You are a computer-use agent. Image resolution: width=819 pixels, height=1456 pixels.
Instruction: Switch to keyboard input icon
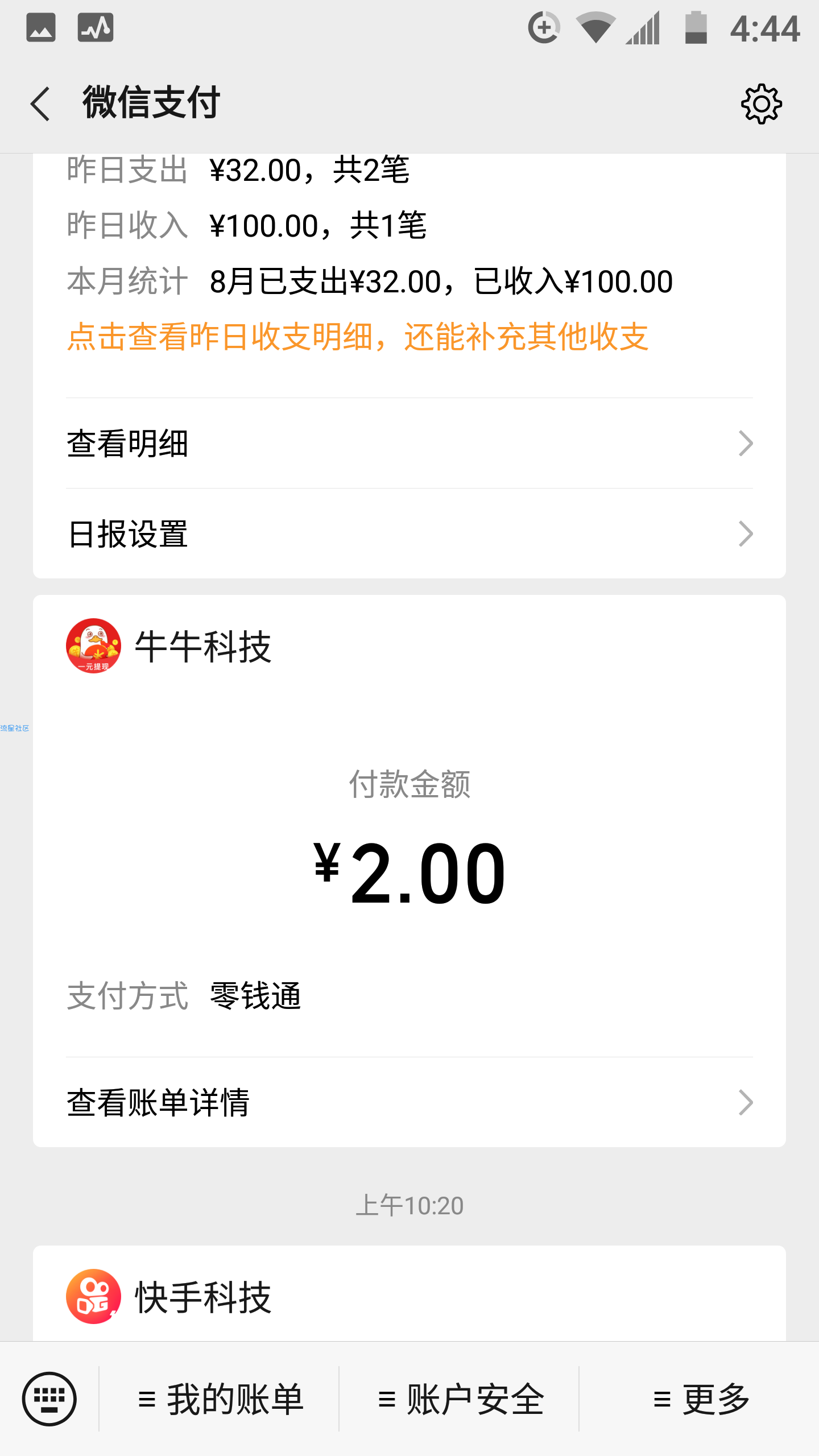pos(49,1399)
